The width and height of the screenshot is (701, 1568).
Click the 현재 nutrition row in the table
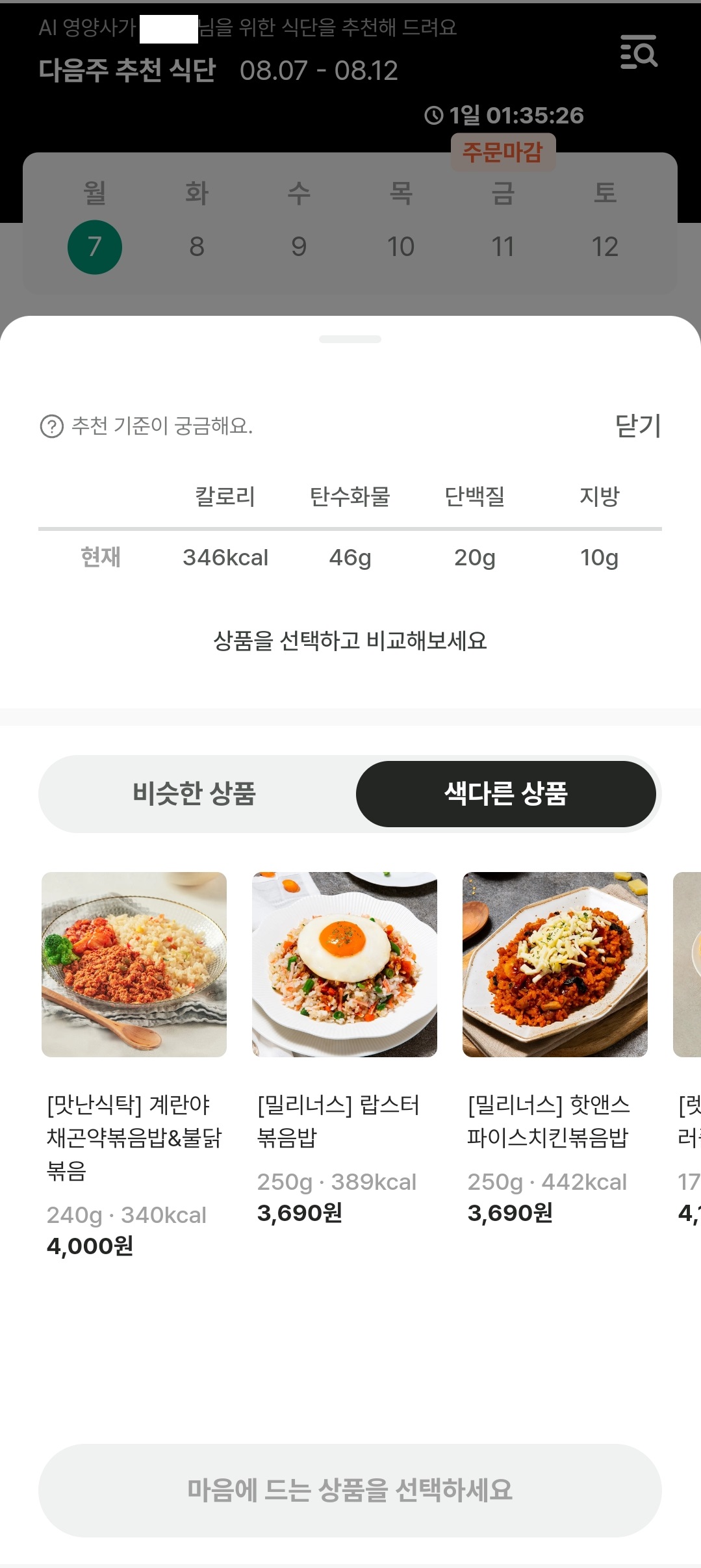point(101,558)
